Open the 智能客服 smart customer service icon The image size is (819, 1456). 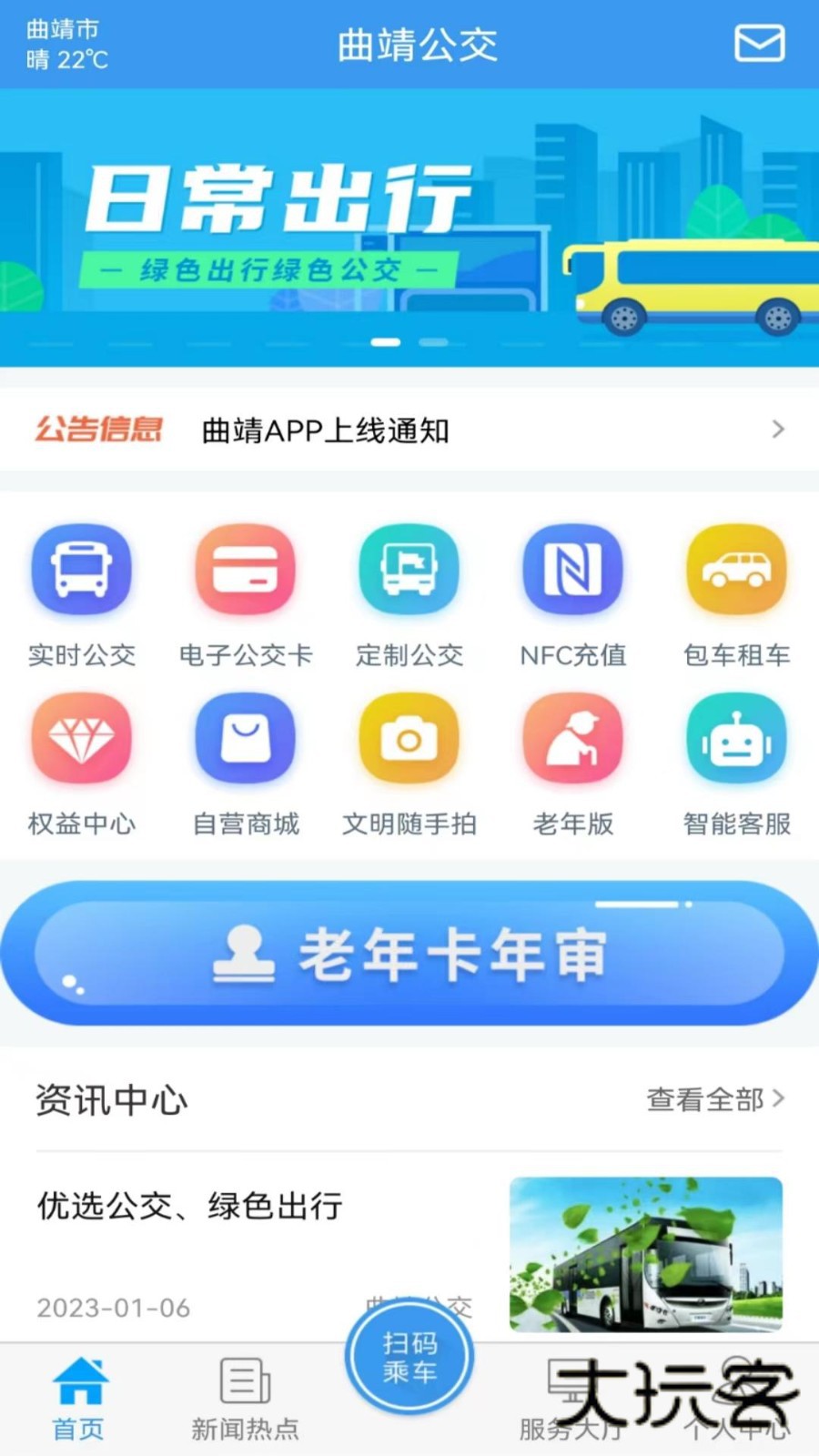(x=736, y=739)
